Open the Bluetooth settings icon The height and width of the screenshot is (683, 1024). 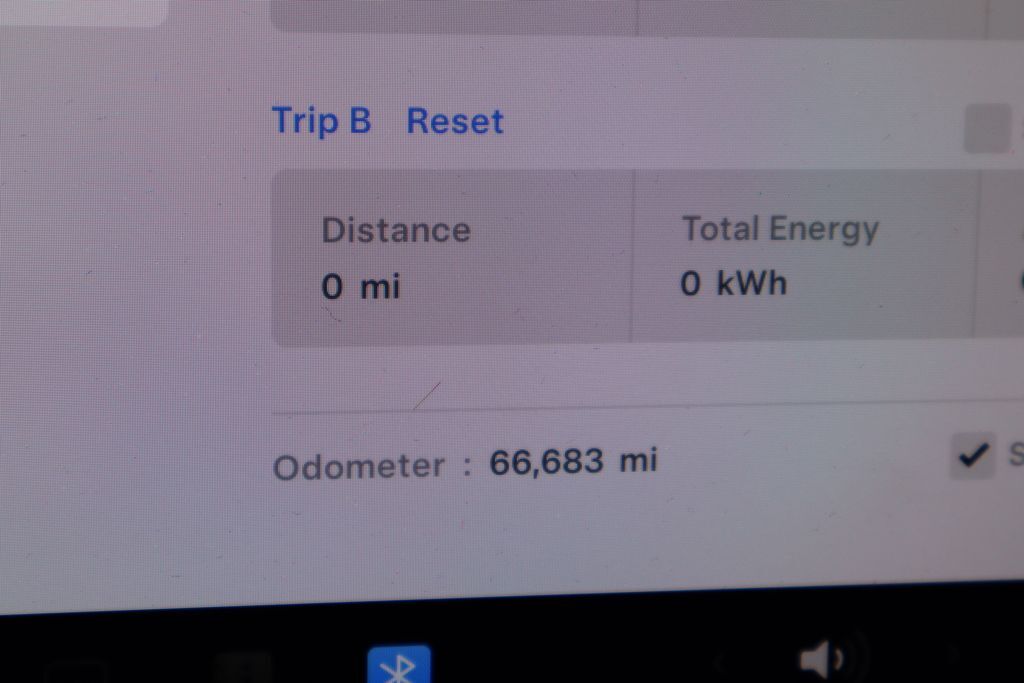tap(398, 666)
